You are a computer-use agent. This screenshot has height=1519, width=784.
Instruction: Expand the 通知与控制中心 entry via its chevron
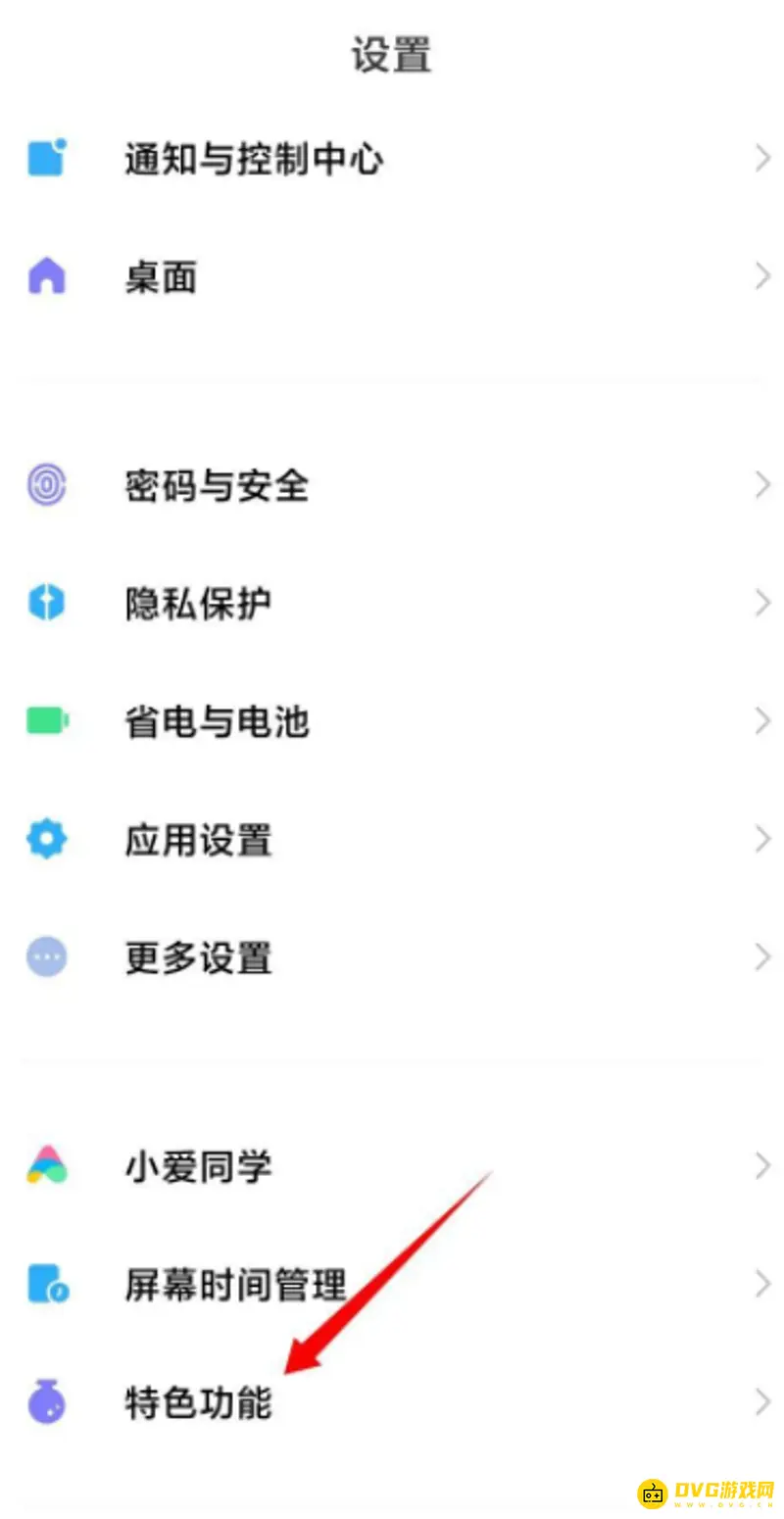764,158
